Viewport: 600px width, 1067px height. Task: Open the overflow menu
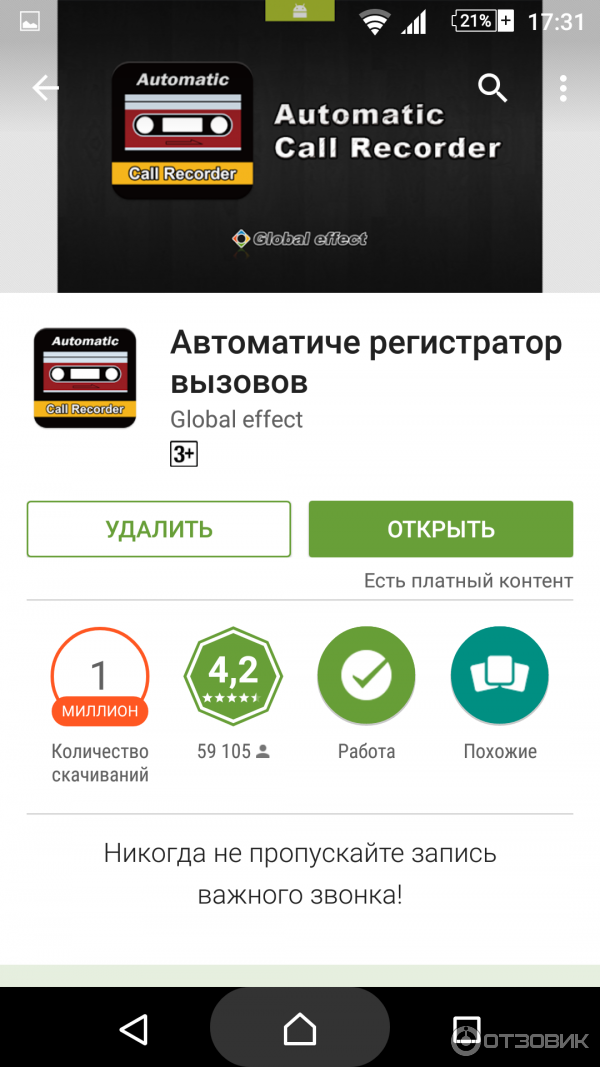click(x=563, y=88)
